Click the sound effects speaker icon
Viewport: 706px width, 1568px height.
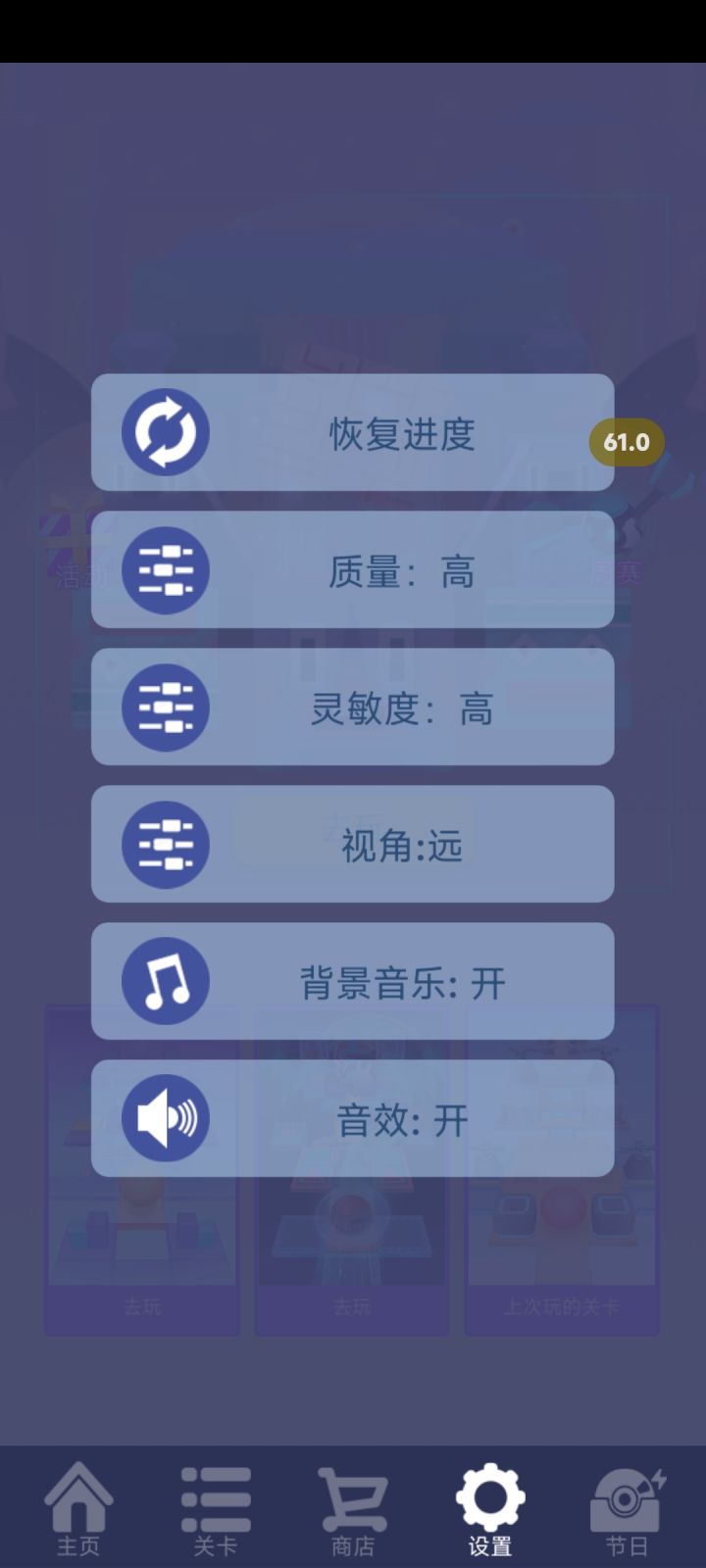[x=165, y=1118]
